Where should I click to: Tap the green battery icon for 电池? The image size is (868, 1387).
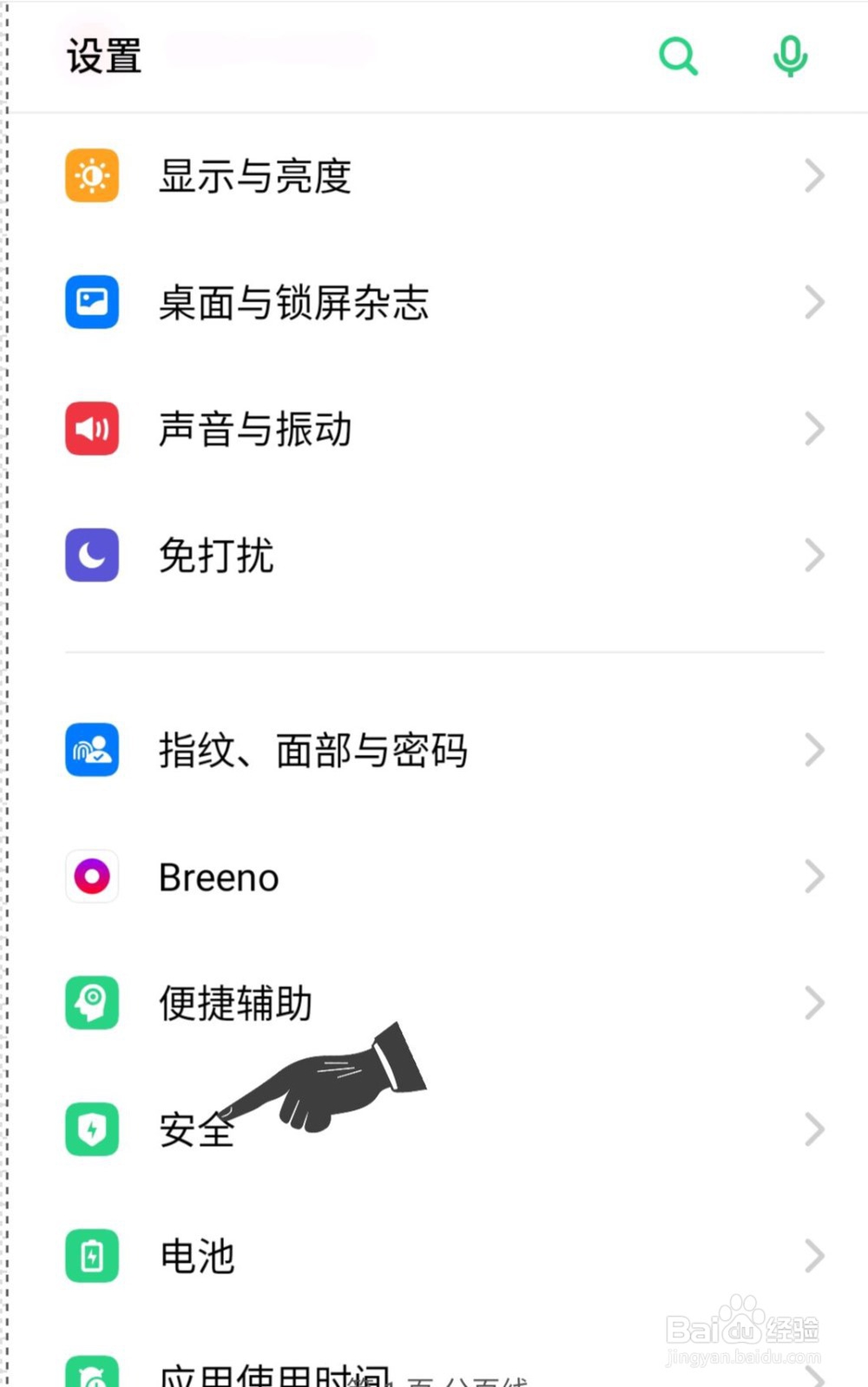91,1257
